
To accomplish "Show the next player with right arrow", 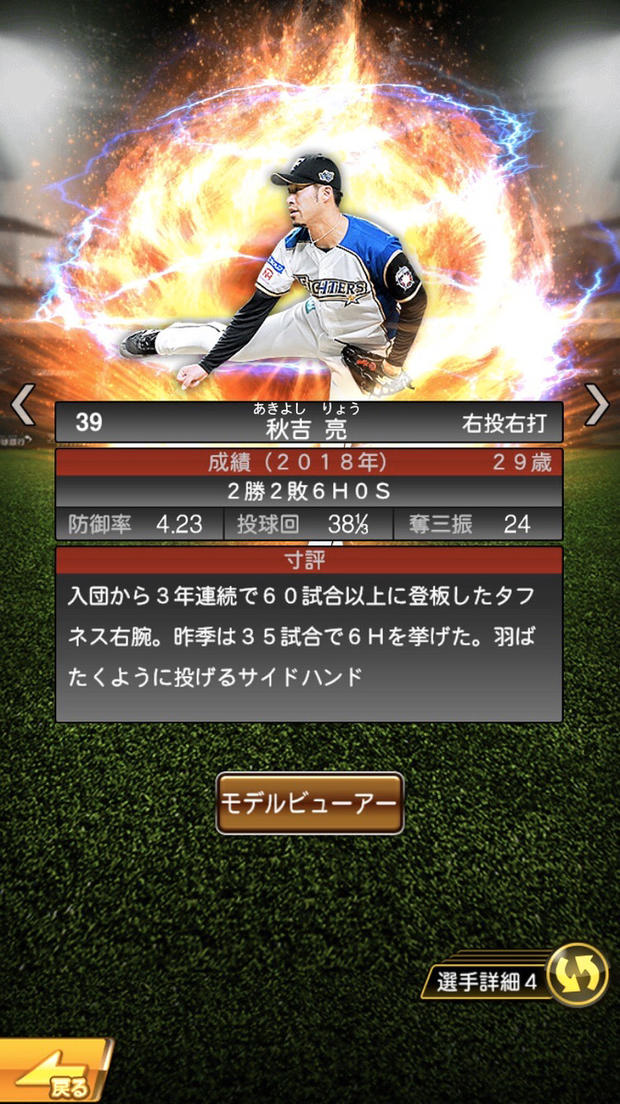I will (596, 405).
